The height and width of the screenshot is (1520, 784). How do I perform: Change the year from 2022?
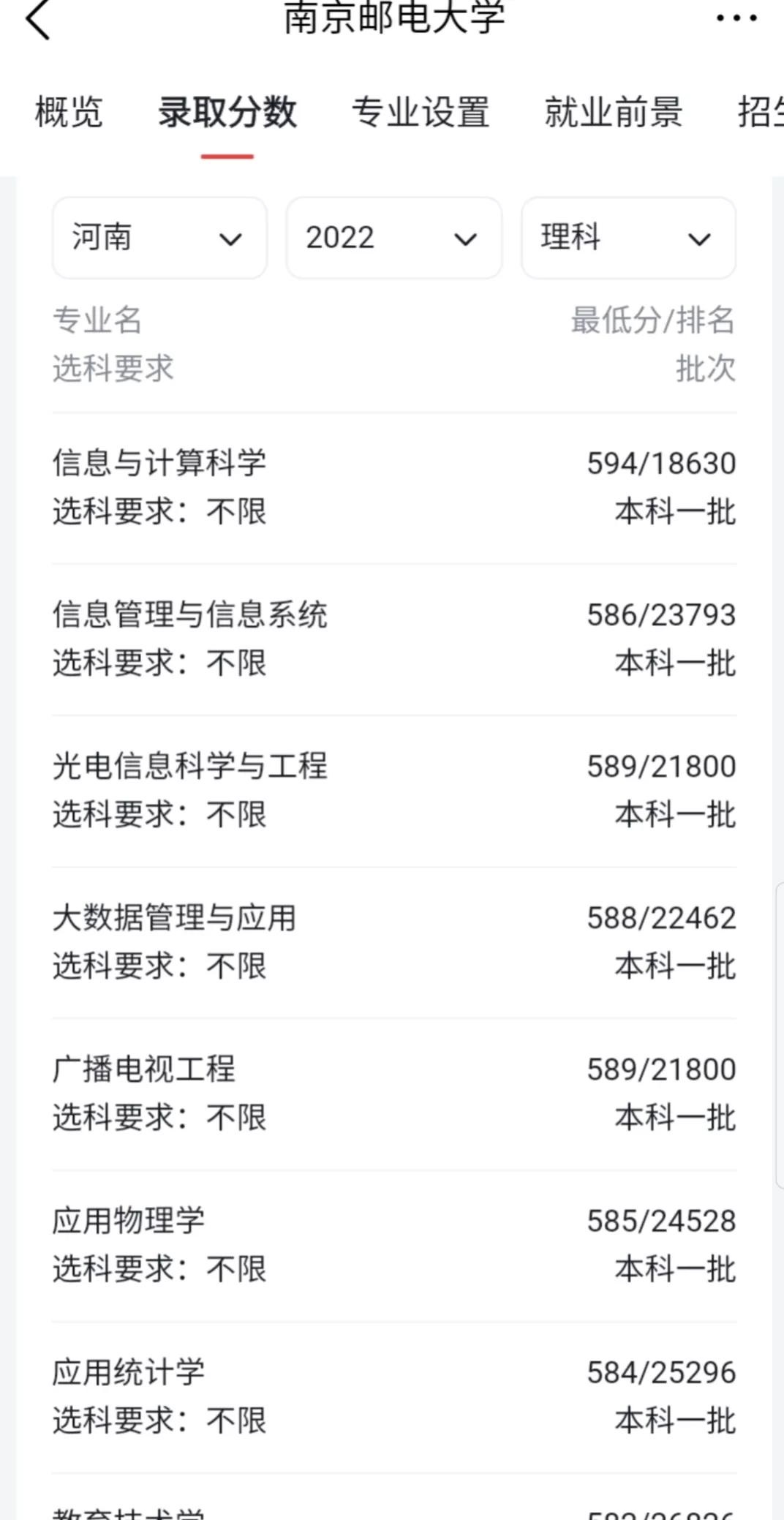[x=393, y=238]
